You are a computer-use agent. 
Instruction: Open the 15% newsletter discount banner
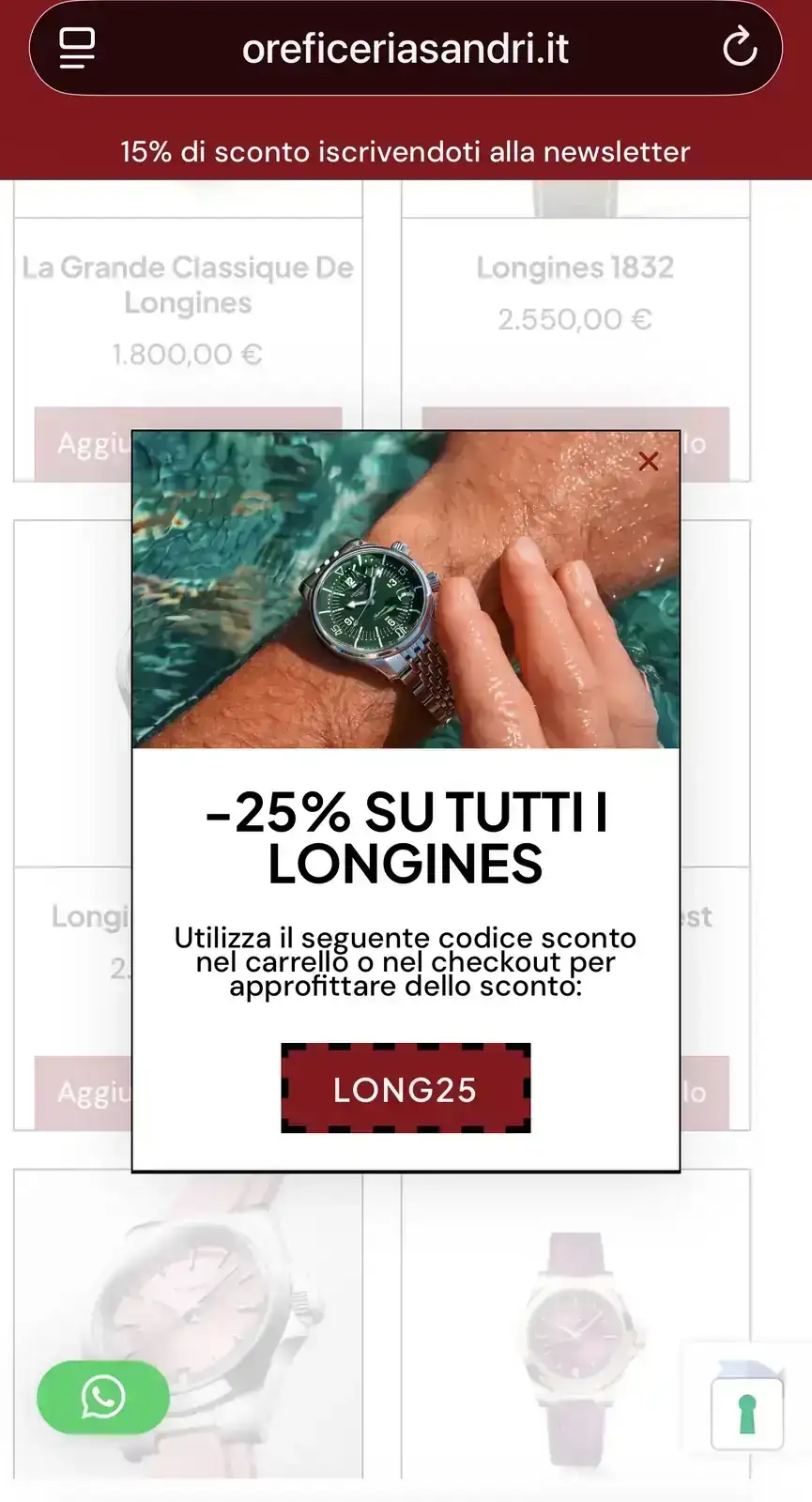406,151
